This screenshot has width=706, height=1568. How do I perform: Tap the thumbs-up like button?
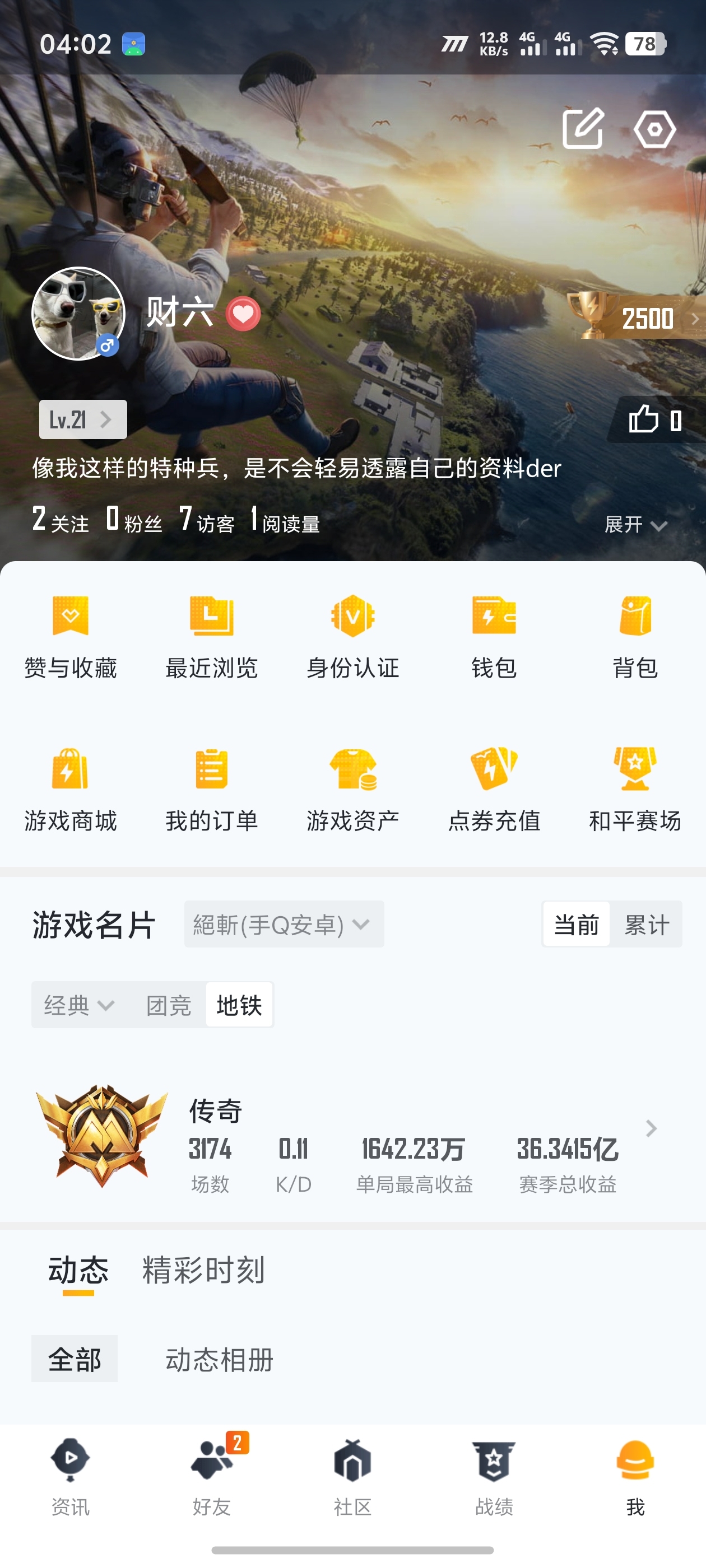click(x=655, y=420)
